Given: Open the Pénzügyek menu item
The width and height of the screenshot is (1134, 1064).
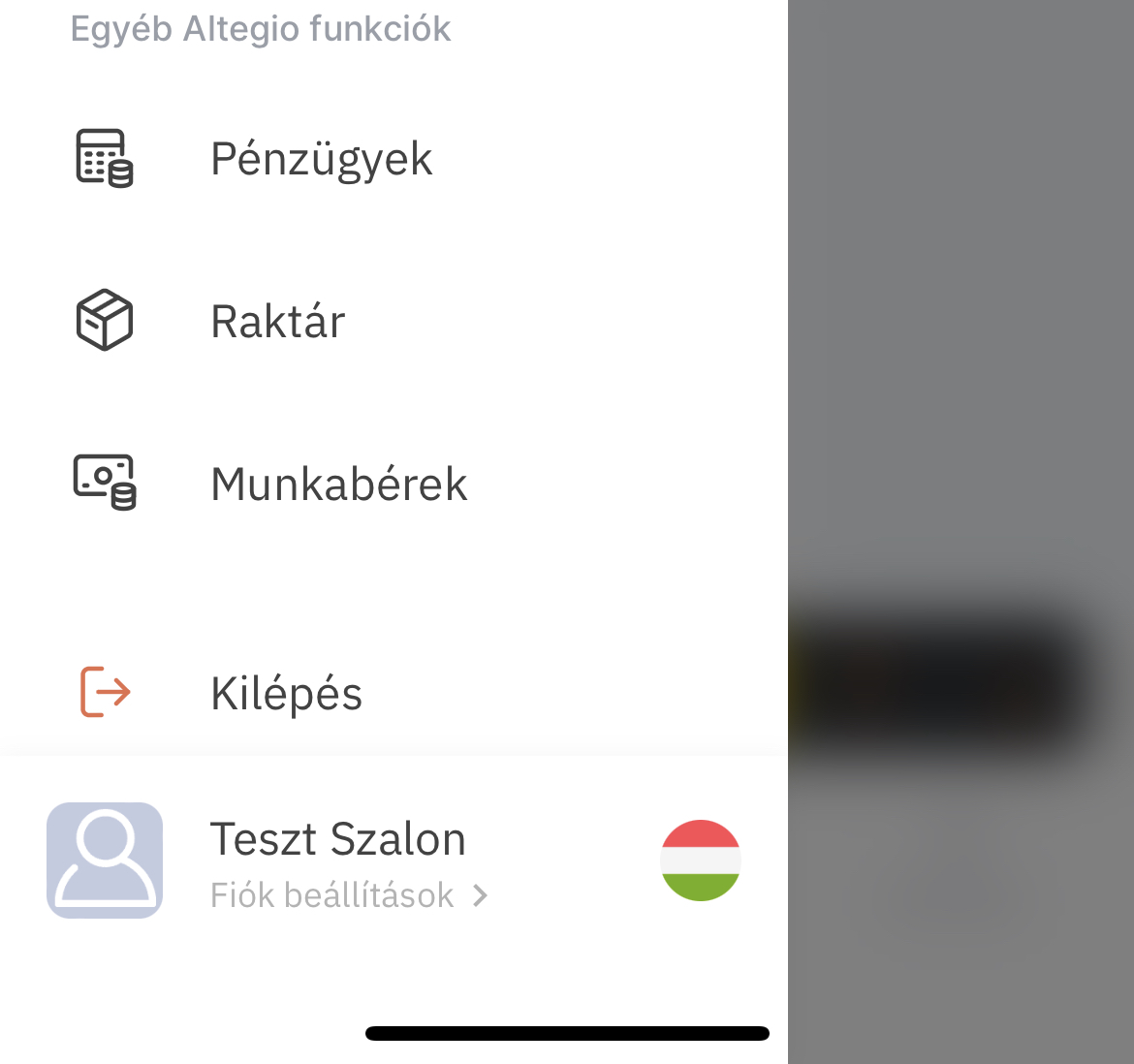Looking at the screenshot, I should [321, 159].
